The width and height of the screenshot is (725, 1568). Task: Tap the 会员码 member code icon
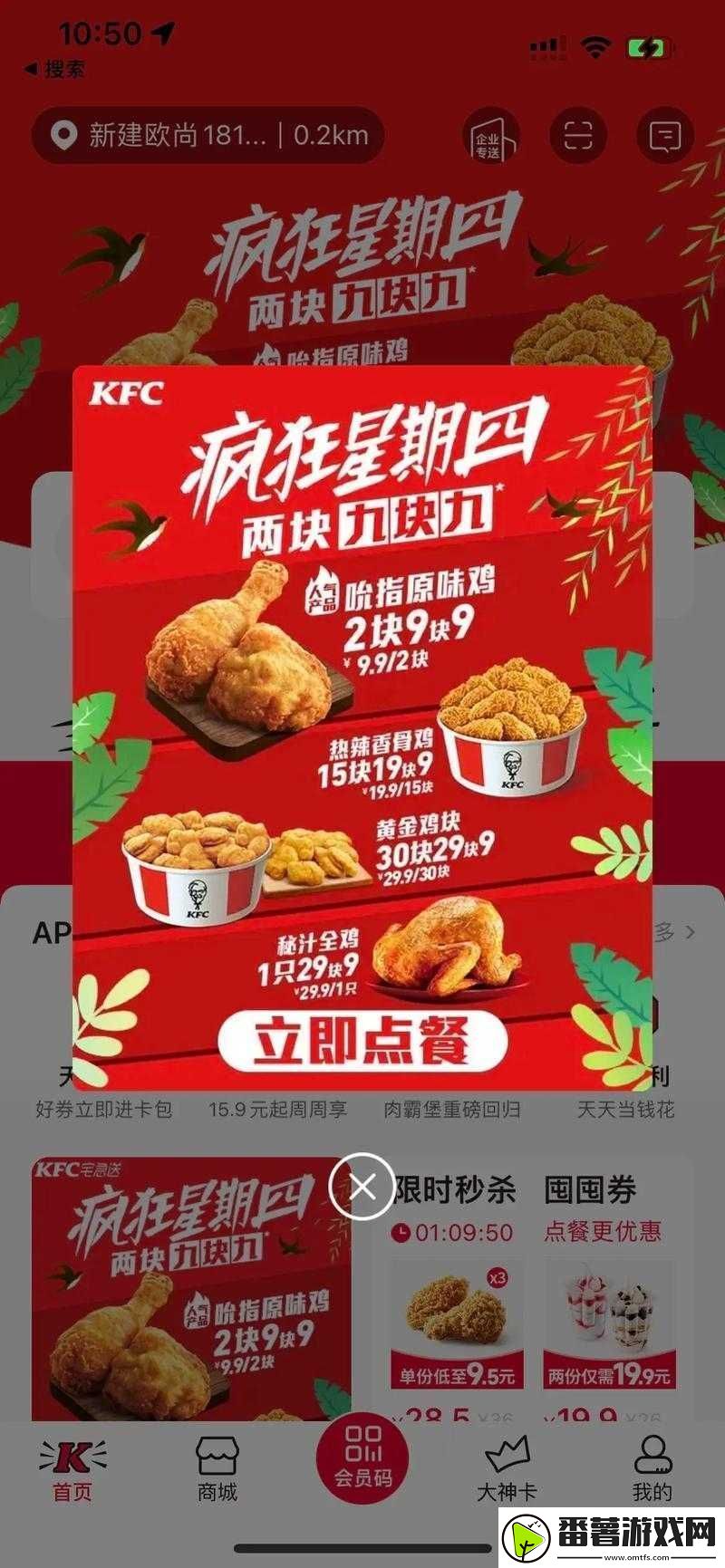pyautogui.click(x=362, y=1459)
